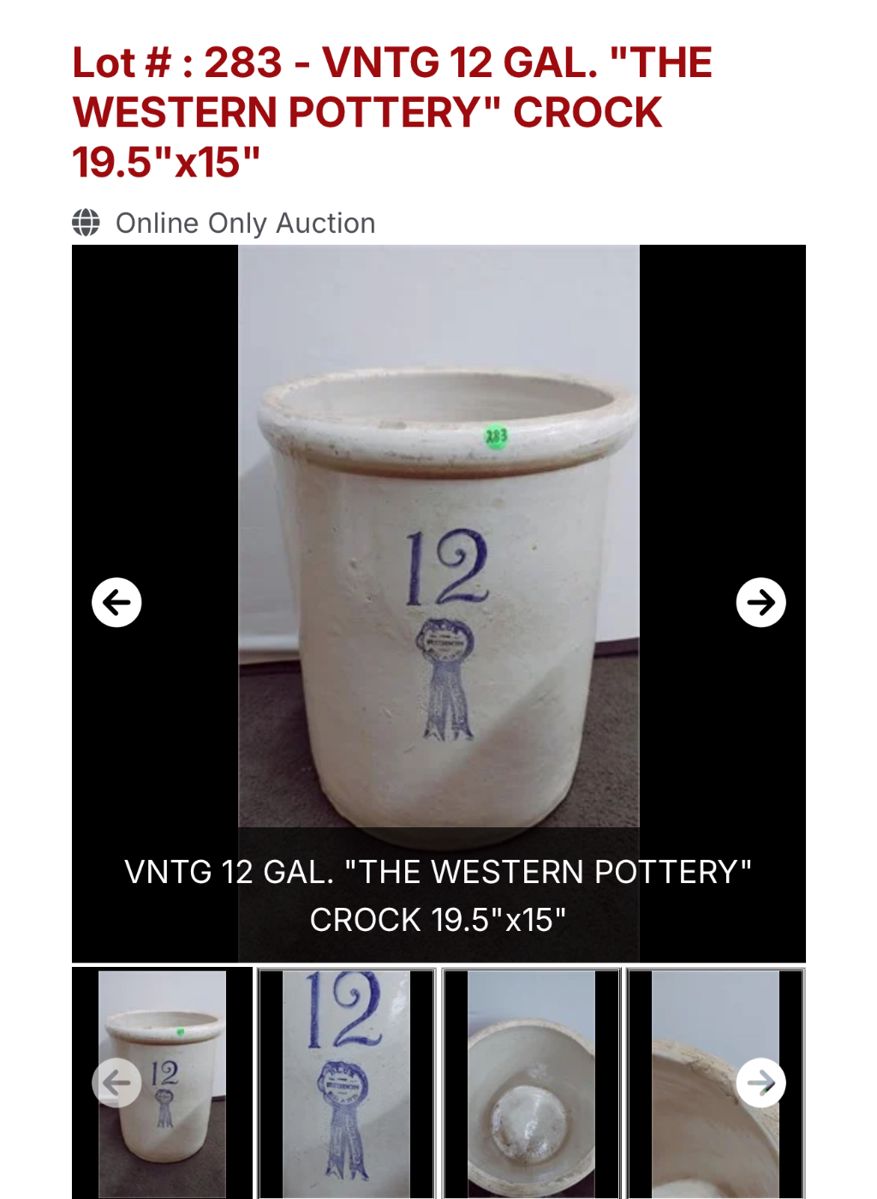
Task: Advance thumbnail strip with right arrow
Action: click(x=761, y=1083)
